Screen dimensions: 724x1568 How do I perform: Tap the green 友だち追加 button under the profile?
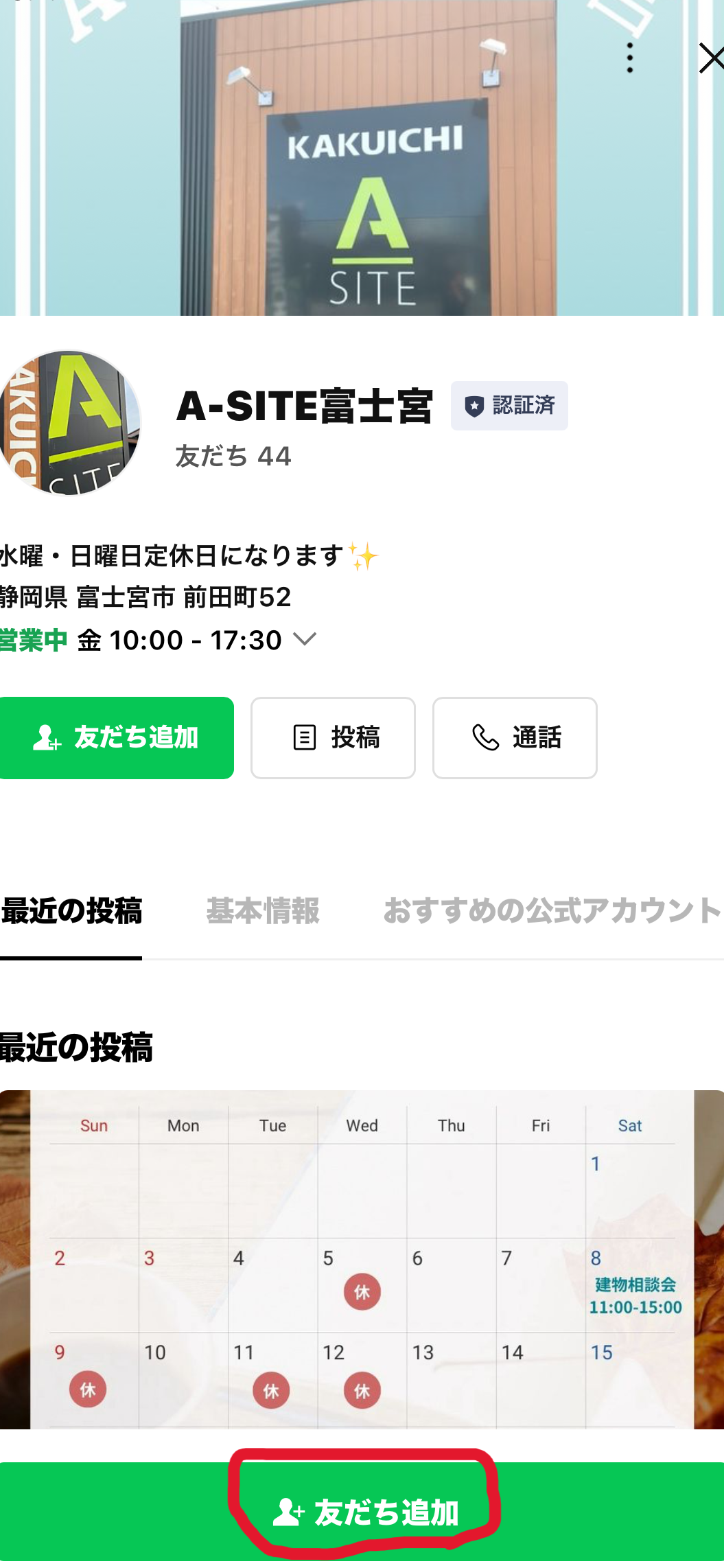(x=116, y=737)
